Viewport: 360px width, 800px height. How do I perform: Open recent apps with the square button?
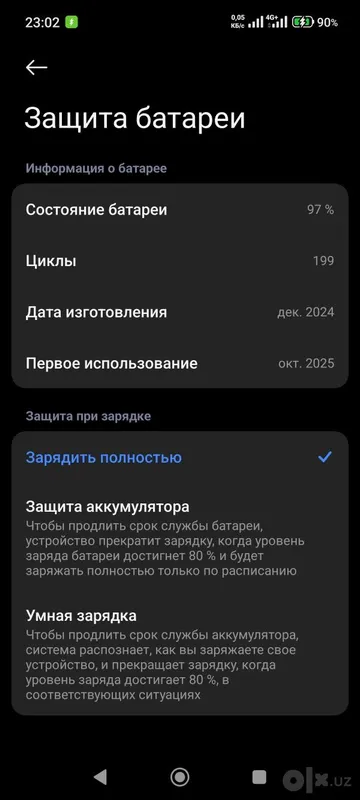point(259,777)
